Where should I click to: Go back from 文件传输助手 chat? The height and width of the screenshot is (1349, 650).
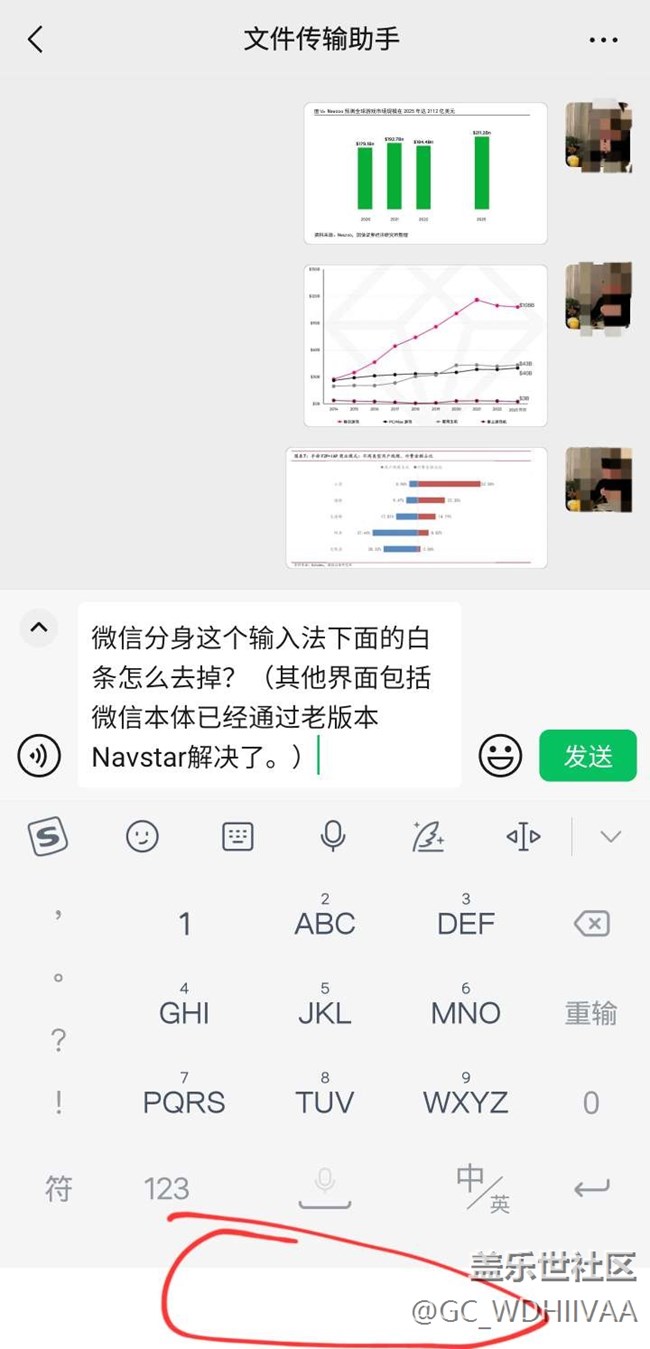pos(36,40)
